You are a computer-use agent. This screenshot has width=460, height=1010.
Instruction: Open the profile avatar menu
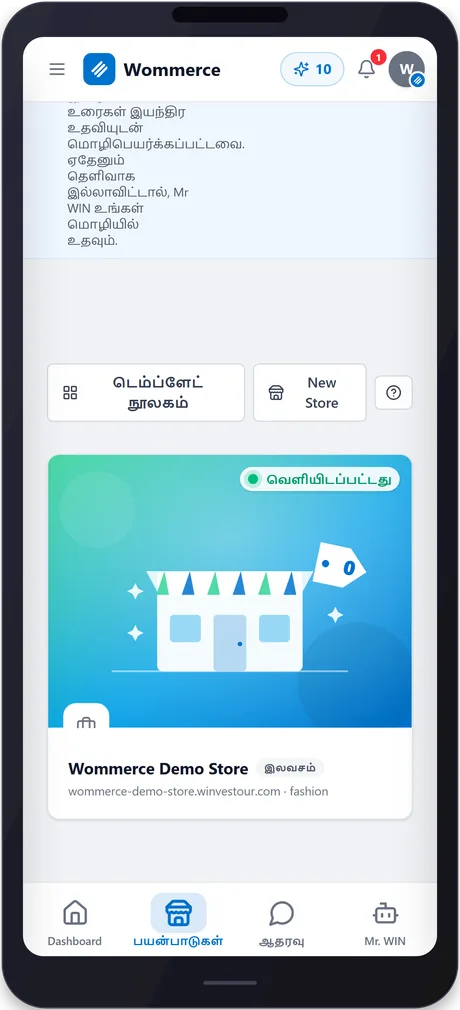(407, 69)
